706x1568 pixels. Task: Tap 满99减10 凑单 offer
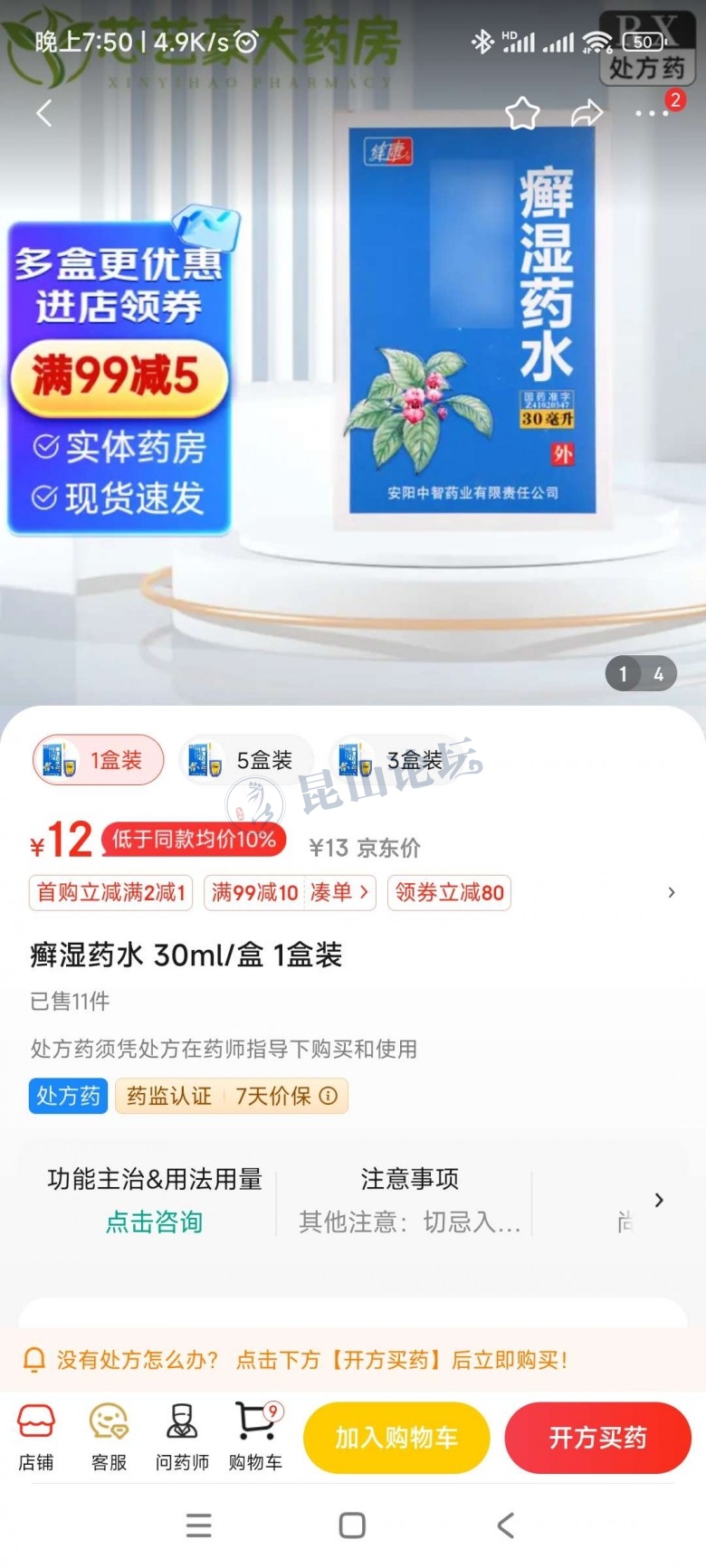point(290,892)
